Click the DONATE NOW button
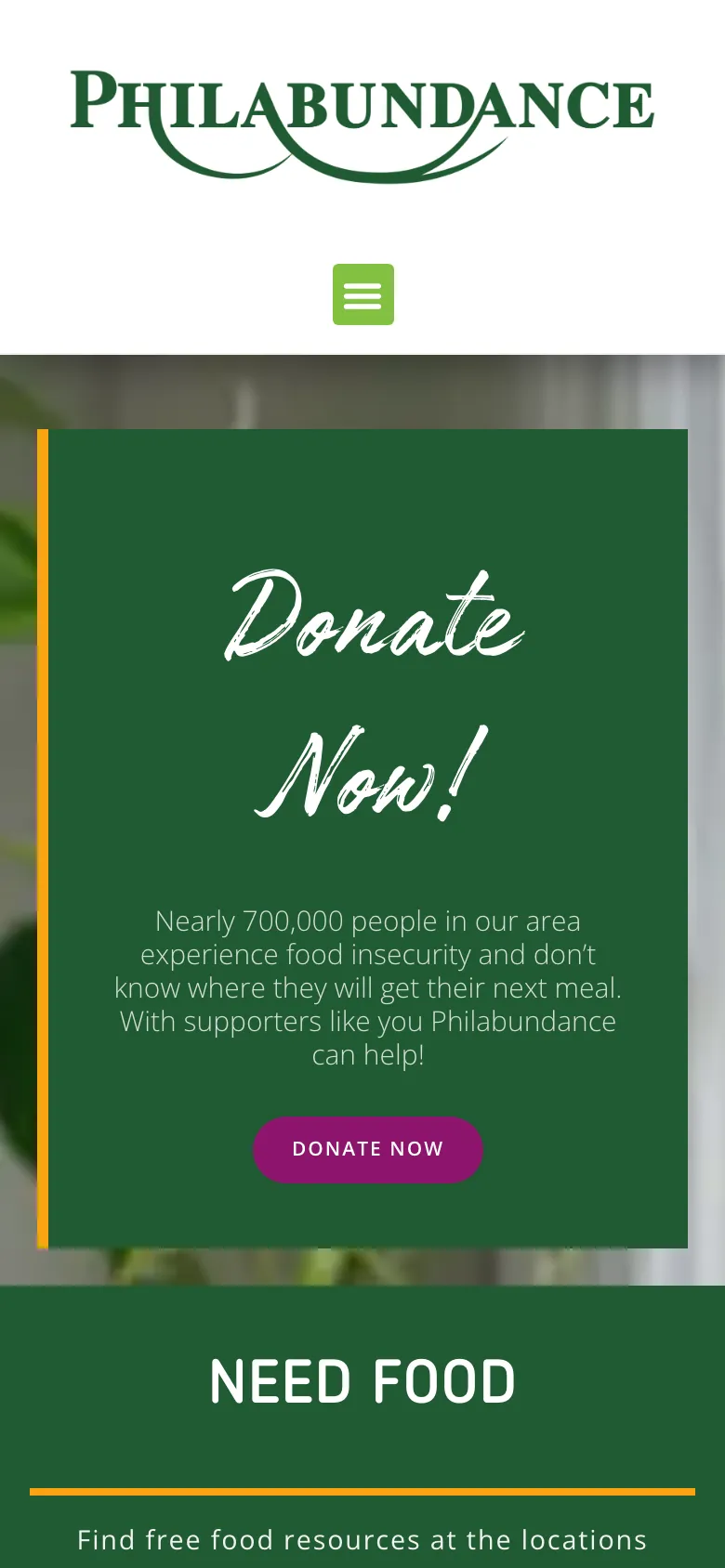The image size is (725, 1568). pyautogui.click(x=368, y=1149)
